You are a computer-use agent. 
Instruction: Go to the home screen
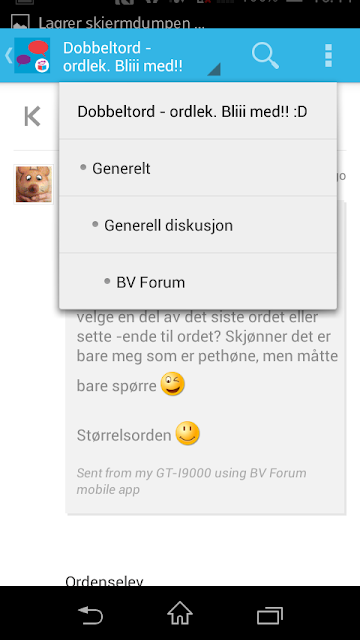(180, 613)
